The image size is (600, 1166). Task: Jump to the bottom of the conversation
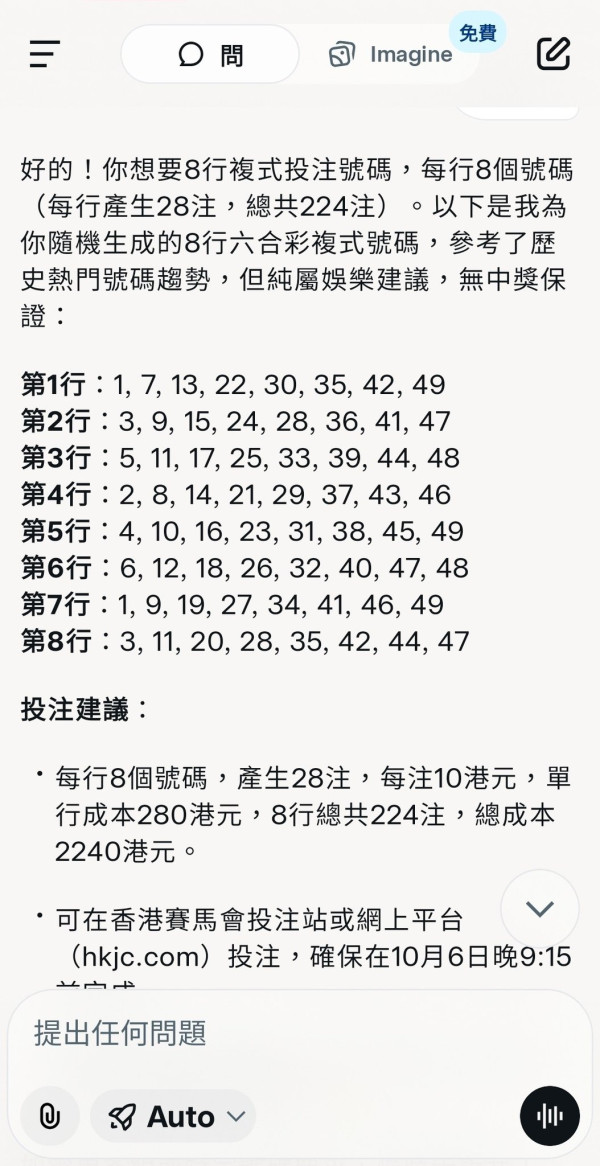(540, 908)
